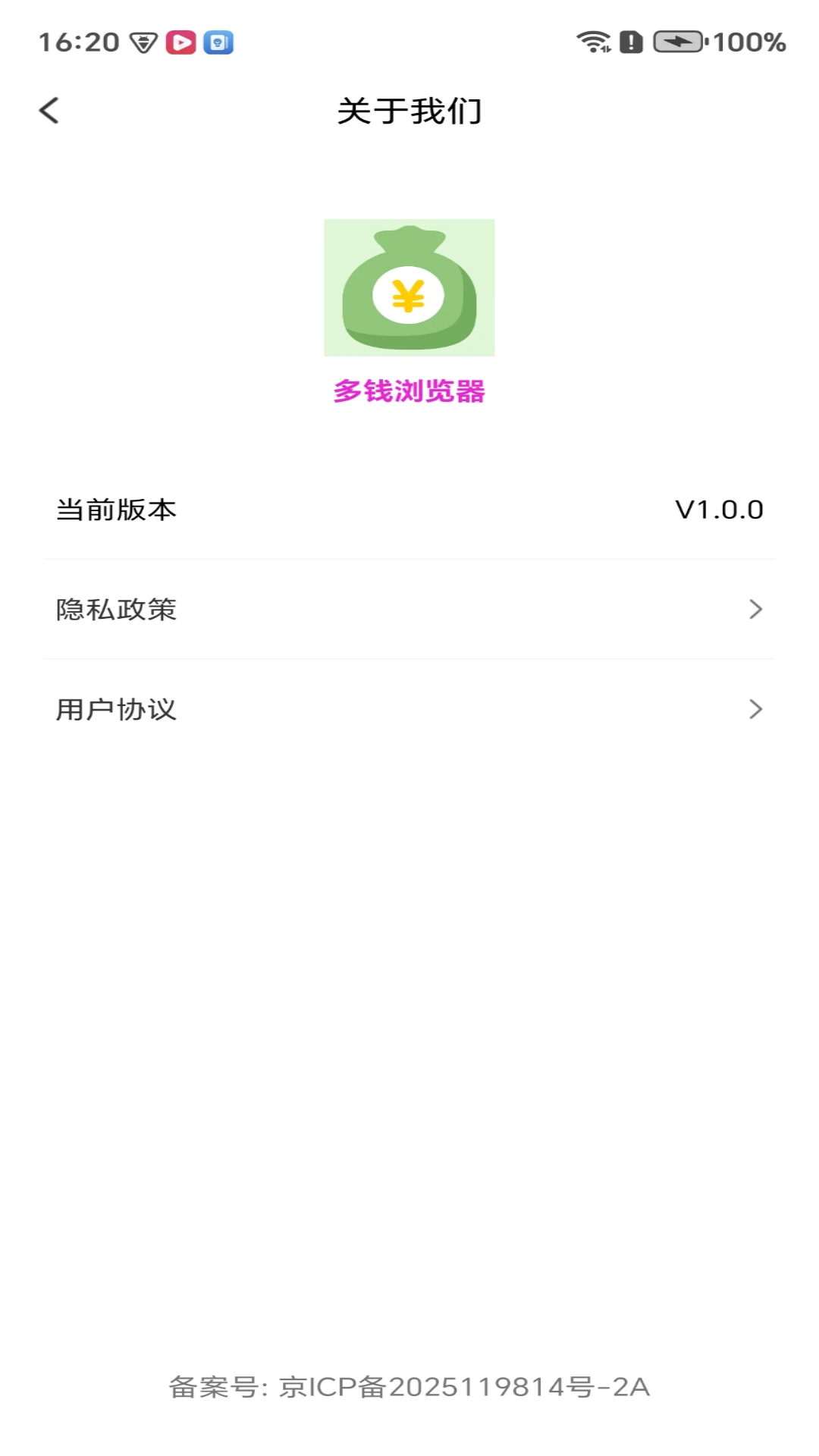The height and width of the screenshot is (1456, 819).
Task: Expand the 隐私政策 privacy policy entry
Action: point(409,609)
